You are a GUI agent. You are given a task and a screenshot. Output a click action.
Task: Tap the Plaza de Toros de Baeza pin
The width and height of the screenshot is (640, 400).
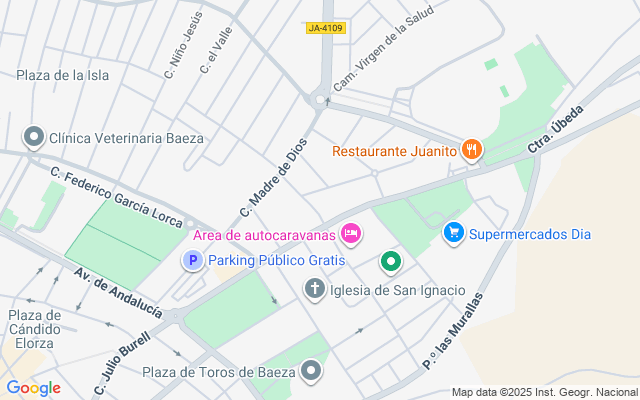(x=312, y=372)
